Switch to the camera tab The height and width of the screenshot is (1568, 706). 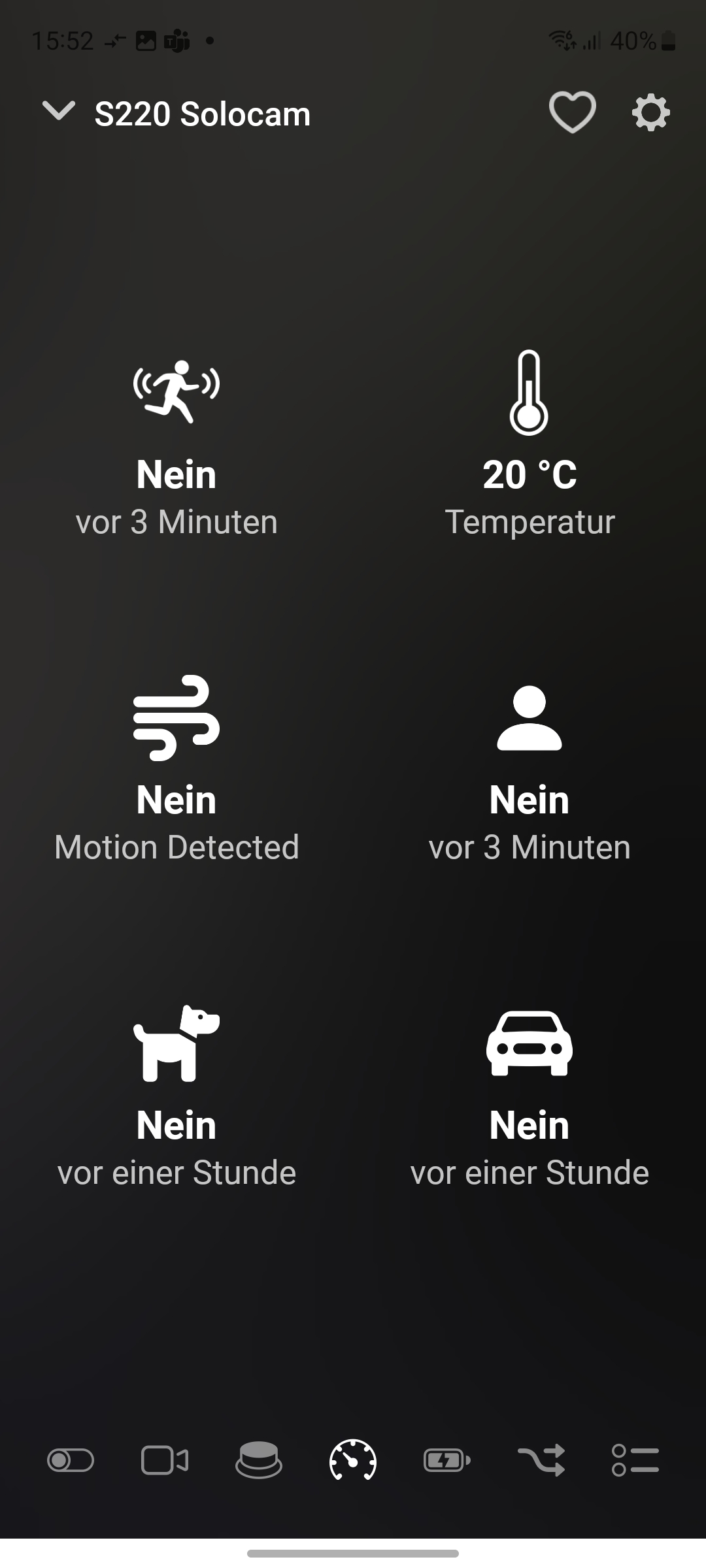click(165, 1460)
